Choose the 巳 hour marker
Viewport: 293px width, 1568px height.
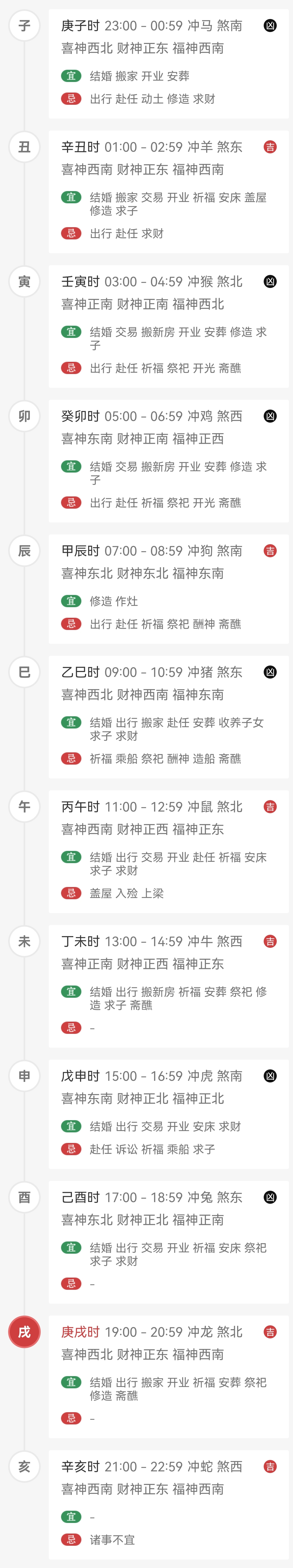click(24, 672)
